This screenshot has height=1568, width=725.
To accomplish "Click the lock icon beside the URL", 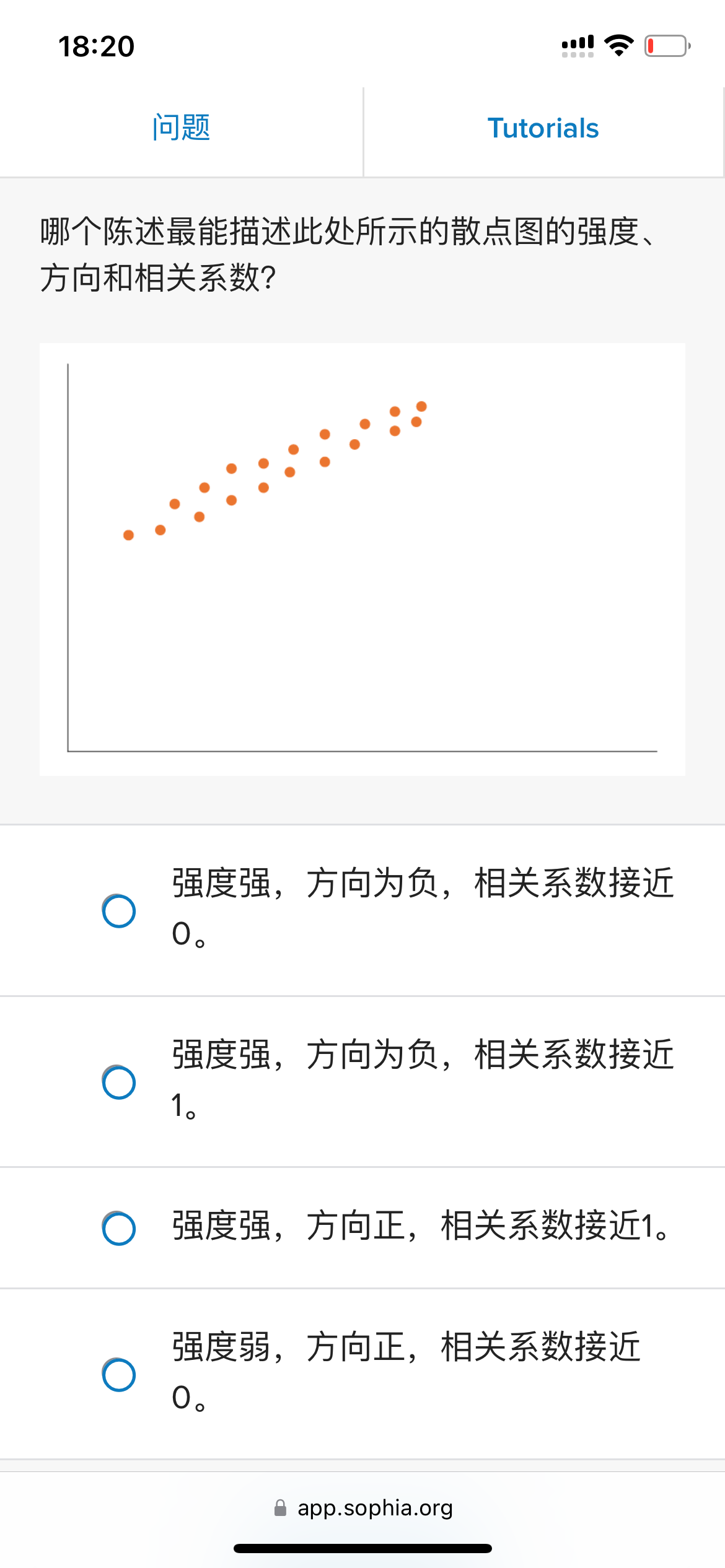I will click(x=281, y=1507).
